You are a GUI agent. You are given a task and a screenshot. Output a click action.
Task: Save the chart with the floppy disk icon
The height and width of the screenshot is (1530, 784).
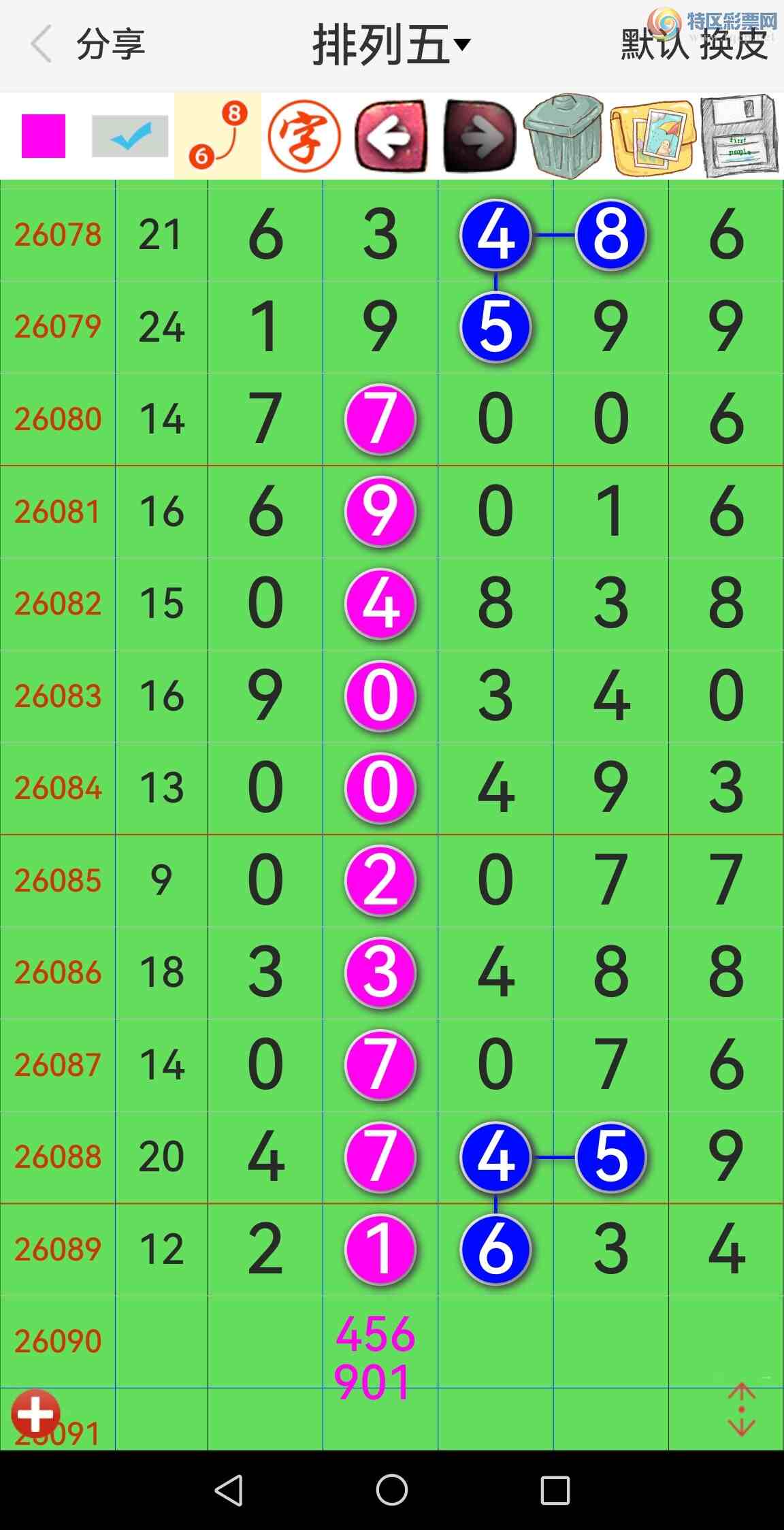(x=738, y=135)
